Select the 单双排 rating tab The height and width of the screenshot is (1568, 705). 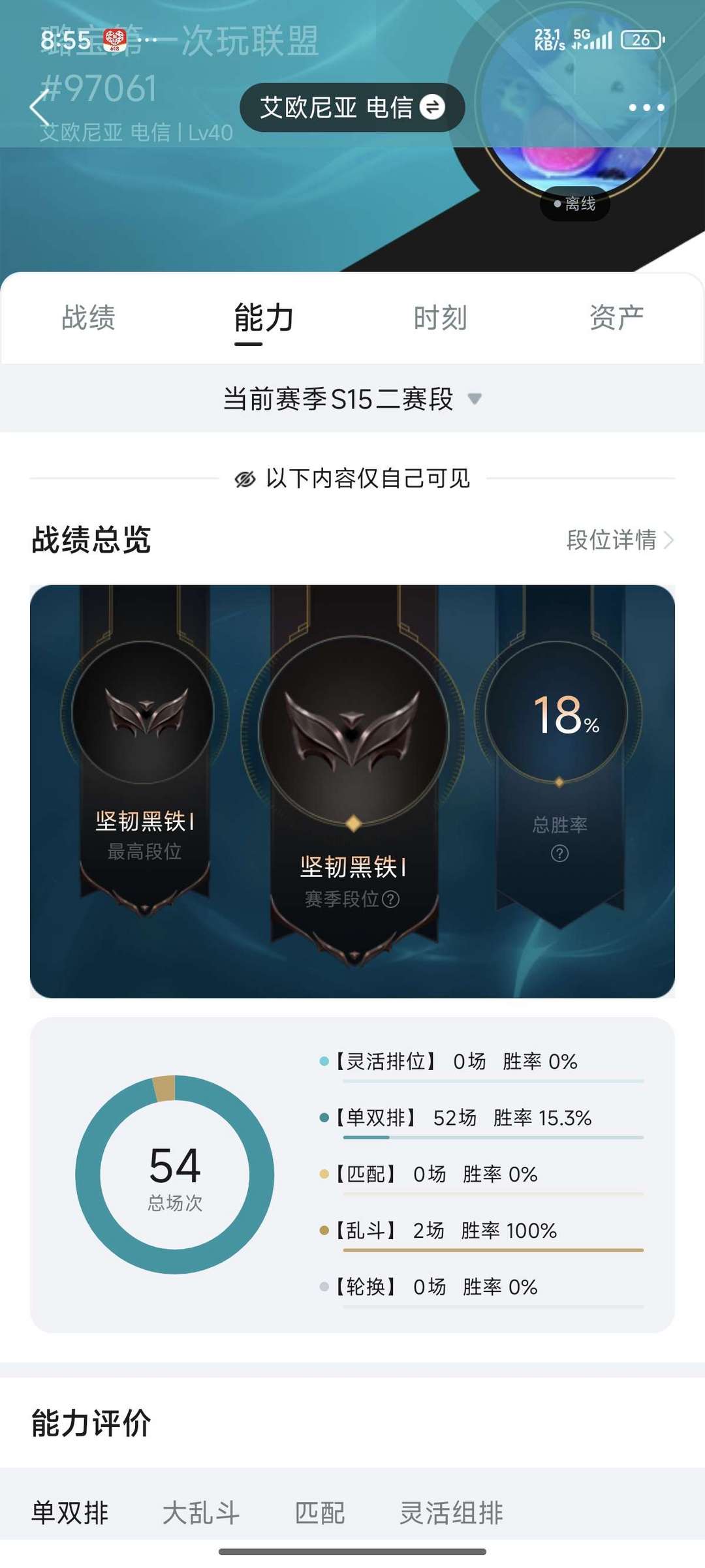(70, 1513)
